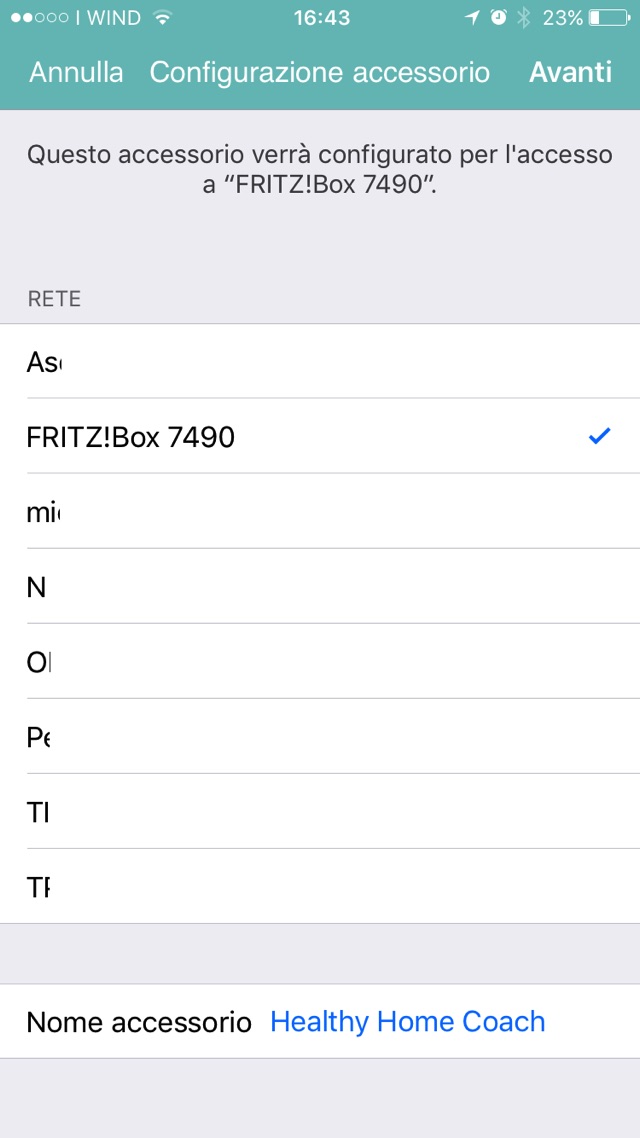Tap Annulla to cancel the setup
The image size is (640, 1138).
pos(76,72)
